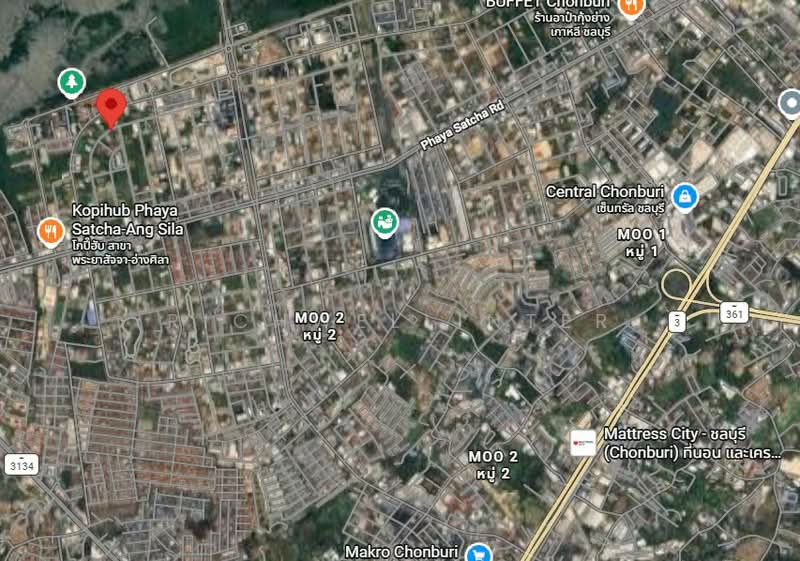Select the green park tree marker

[x=71, y=82]
